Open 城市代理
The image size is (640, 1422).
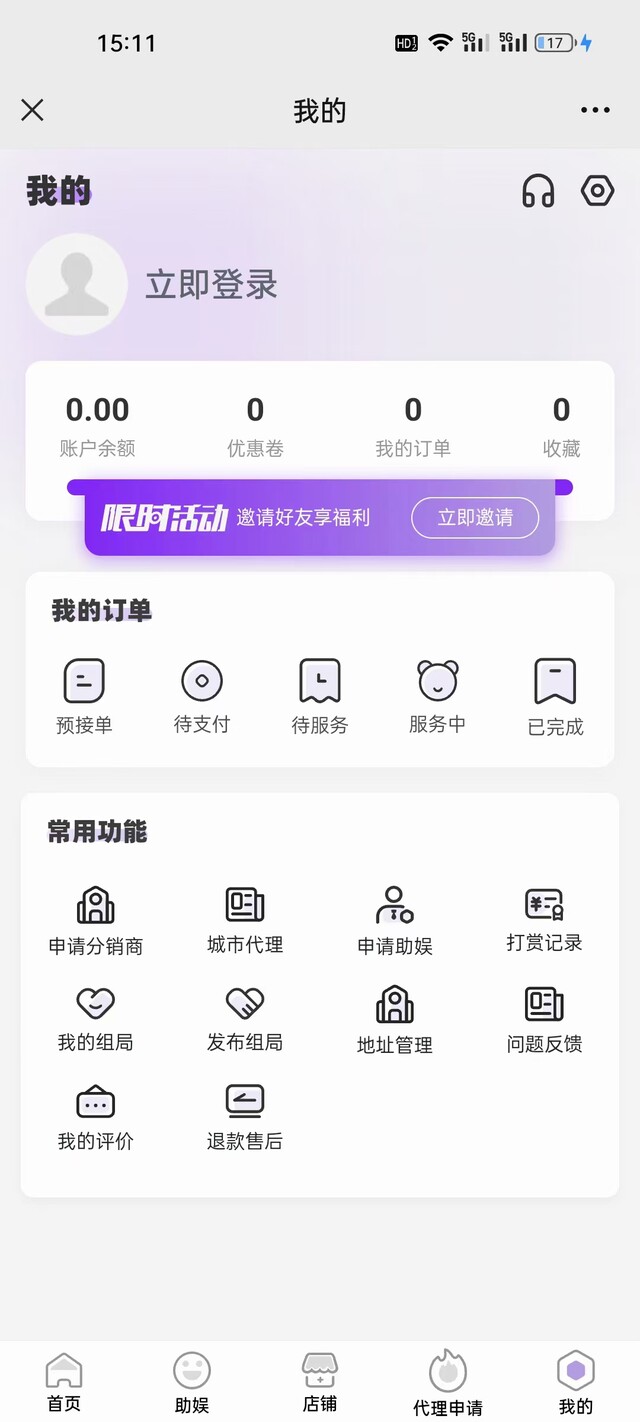(x=245, y=920)
